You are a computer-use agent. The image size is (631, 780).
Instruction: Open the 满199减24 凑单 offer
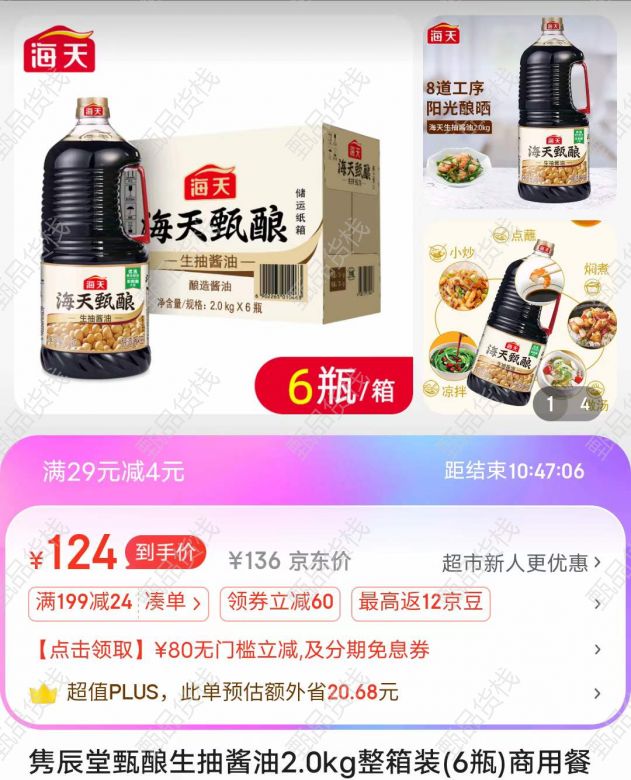[119, 603]
